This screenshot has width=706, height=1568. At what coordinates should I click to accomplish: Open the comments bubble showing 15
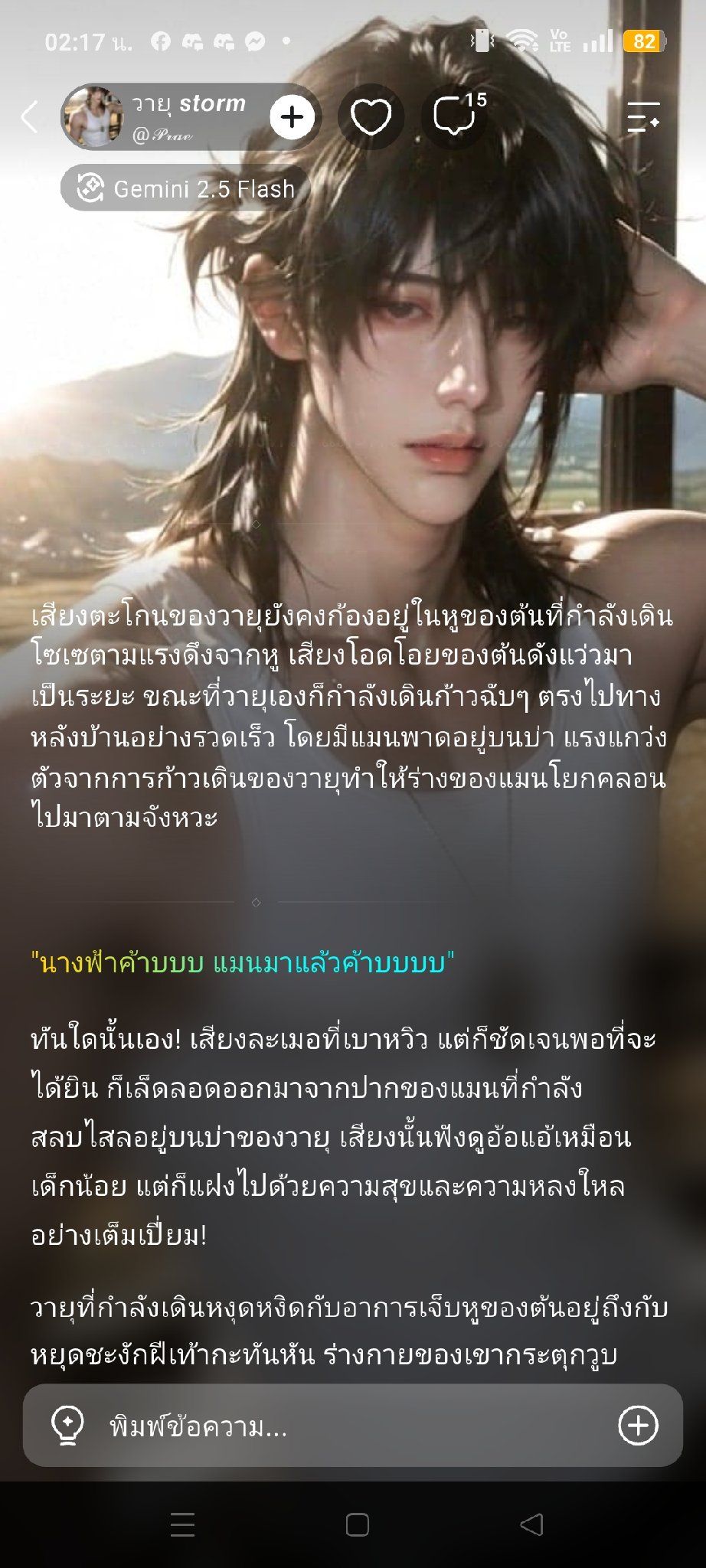click(456, 116)
